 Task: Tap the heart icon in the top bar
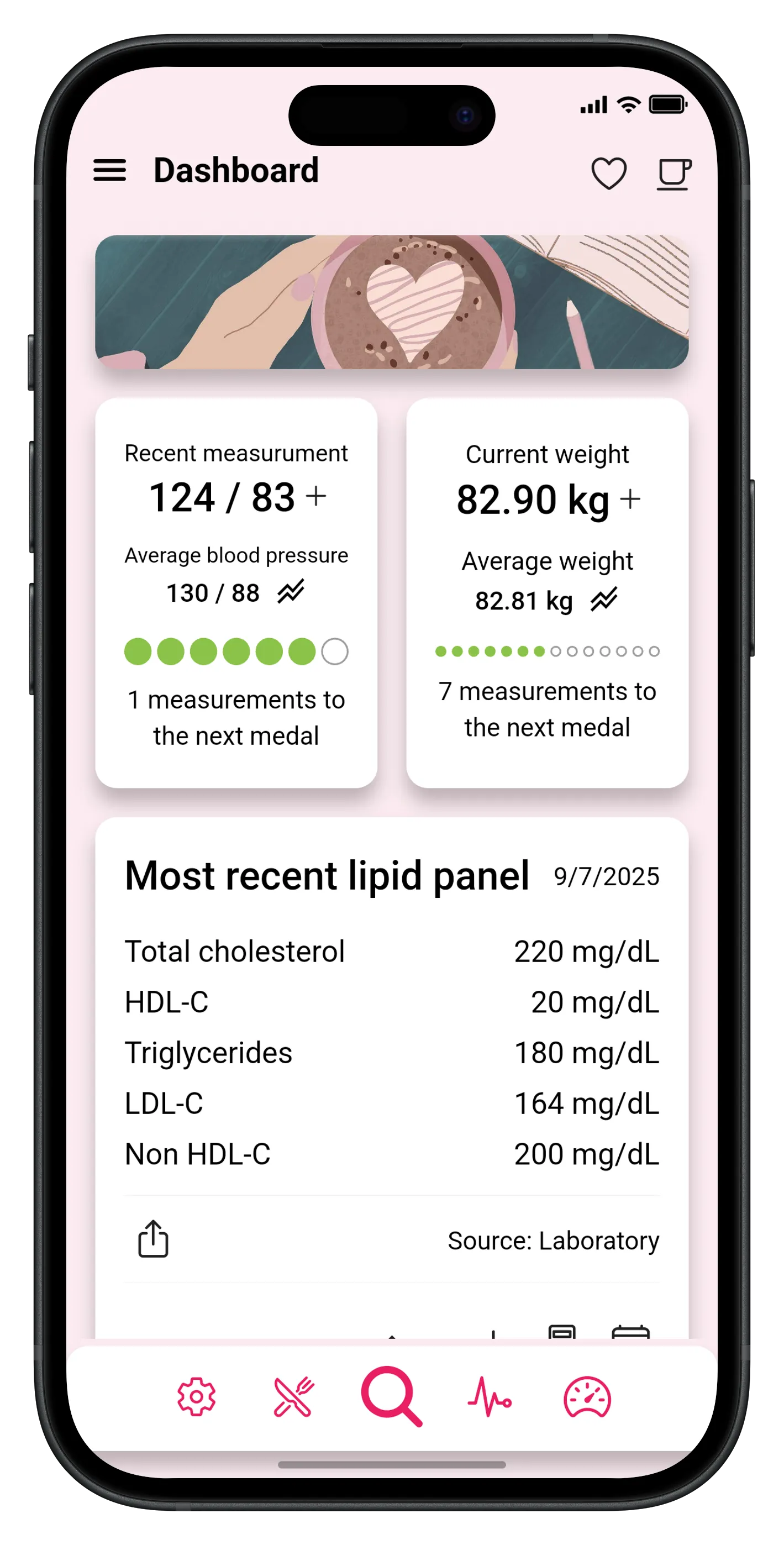609,174
